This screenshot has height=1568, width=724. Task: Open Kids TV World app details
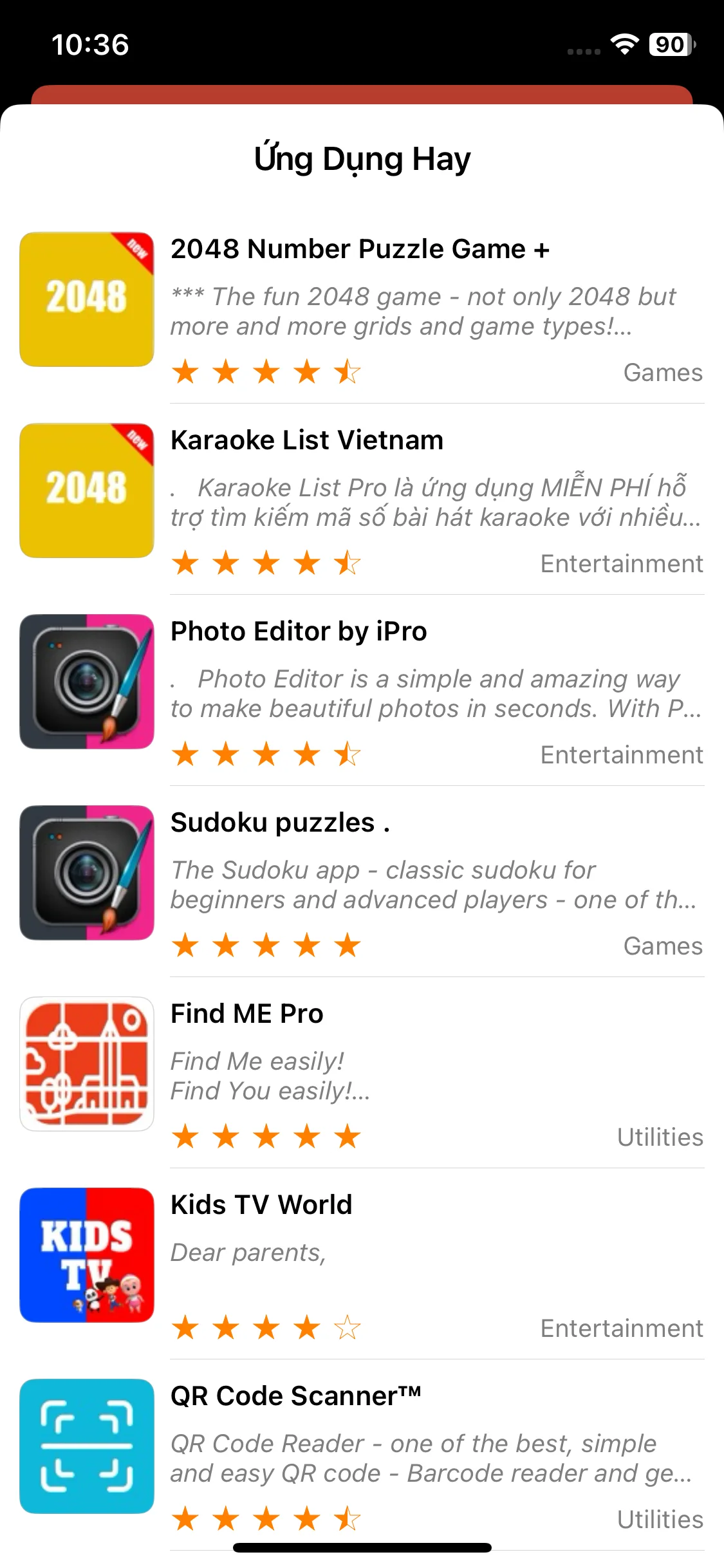[x=362, y=1264]
